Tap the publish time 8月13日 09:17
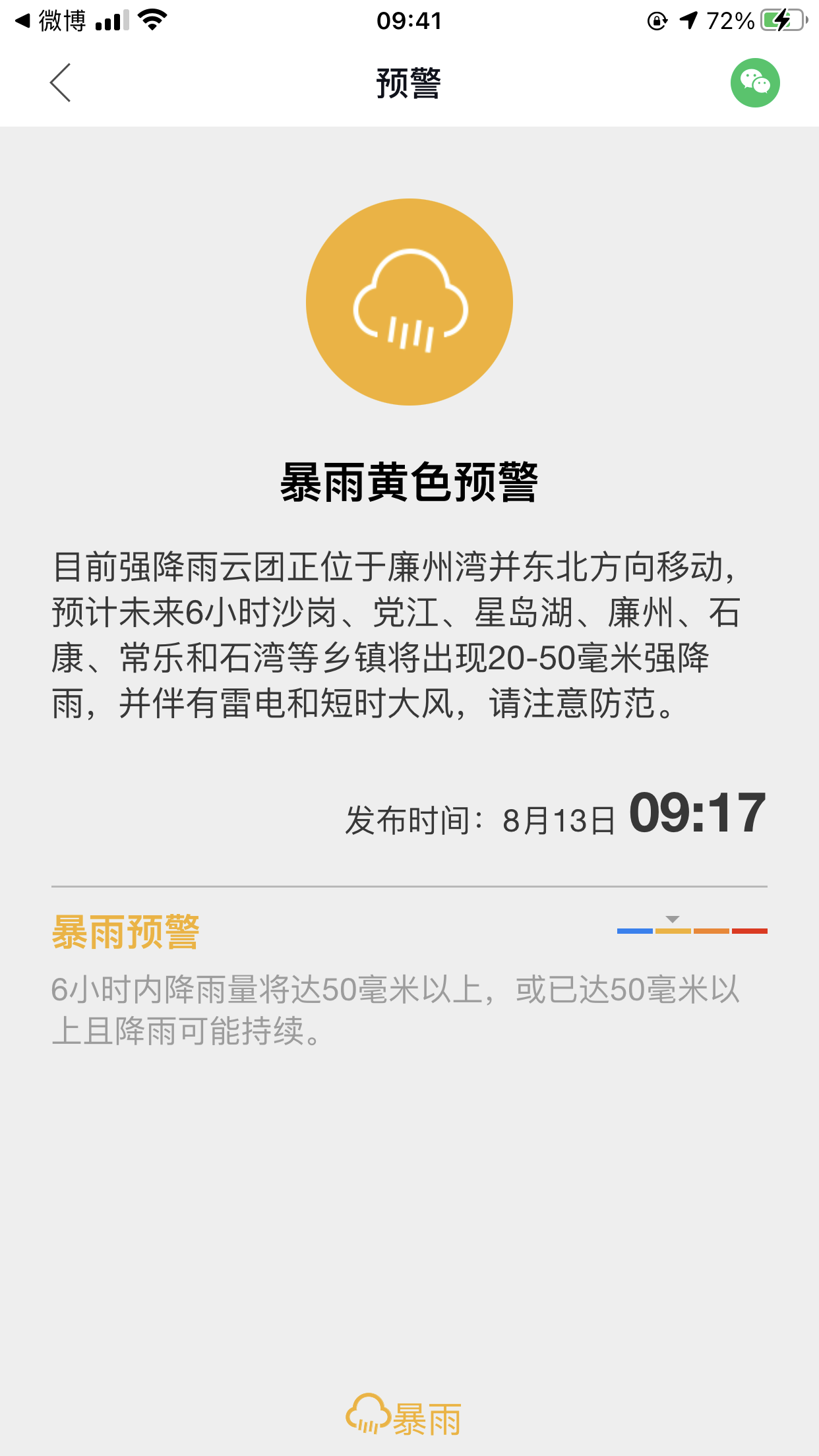 click(x=553, y=816)
